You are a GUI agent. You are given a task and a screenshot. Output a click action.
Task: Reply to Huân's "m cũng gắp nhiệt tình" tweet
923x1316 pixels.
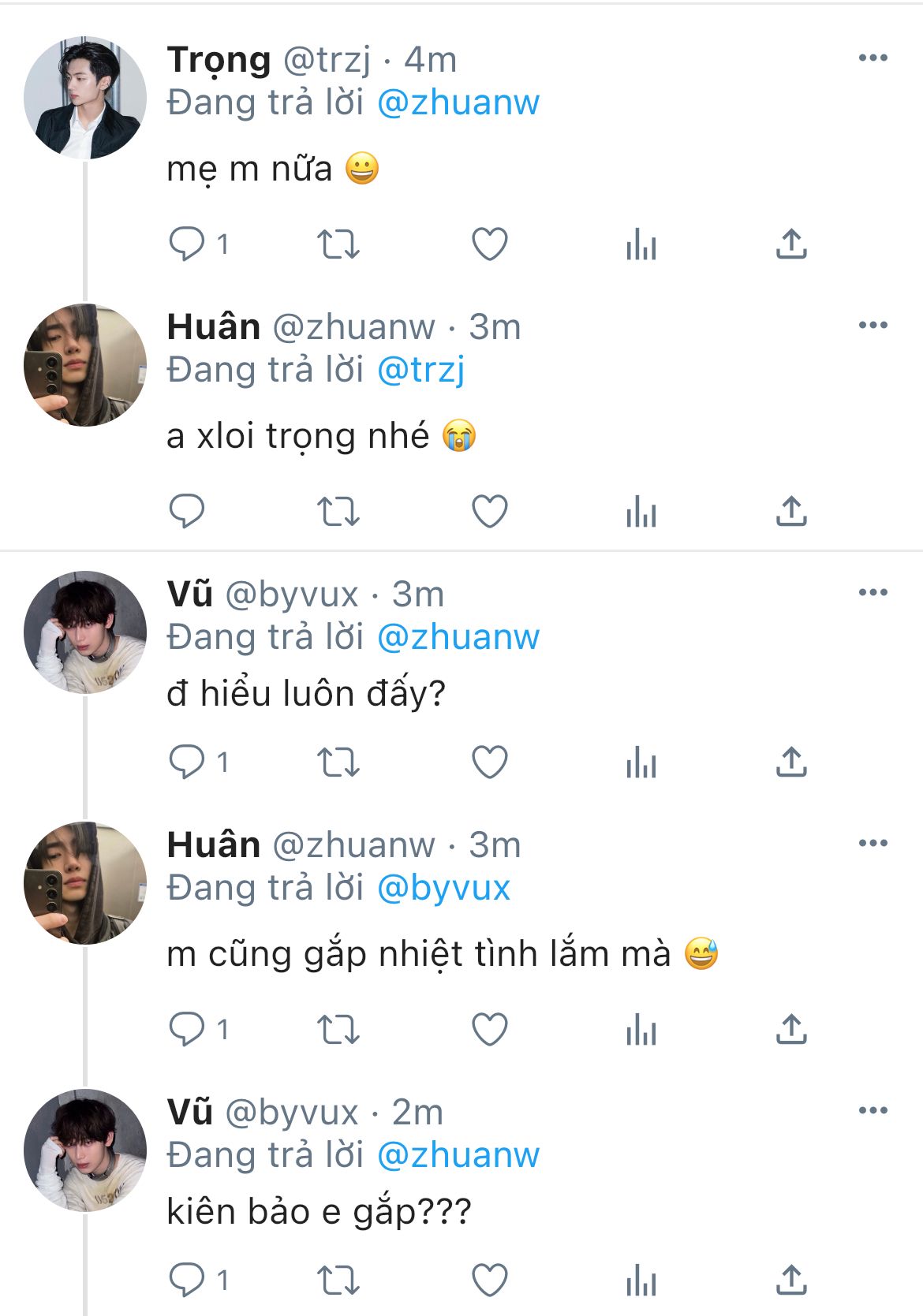click(188, 1029)
